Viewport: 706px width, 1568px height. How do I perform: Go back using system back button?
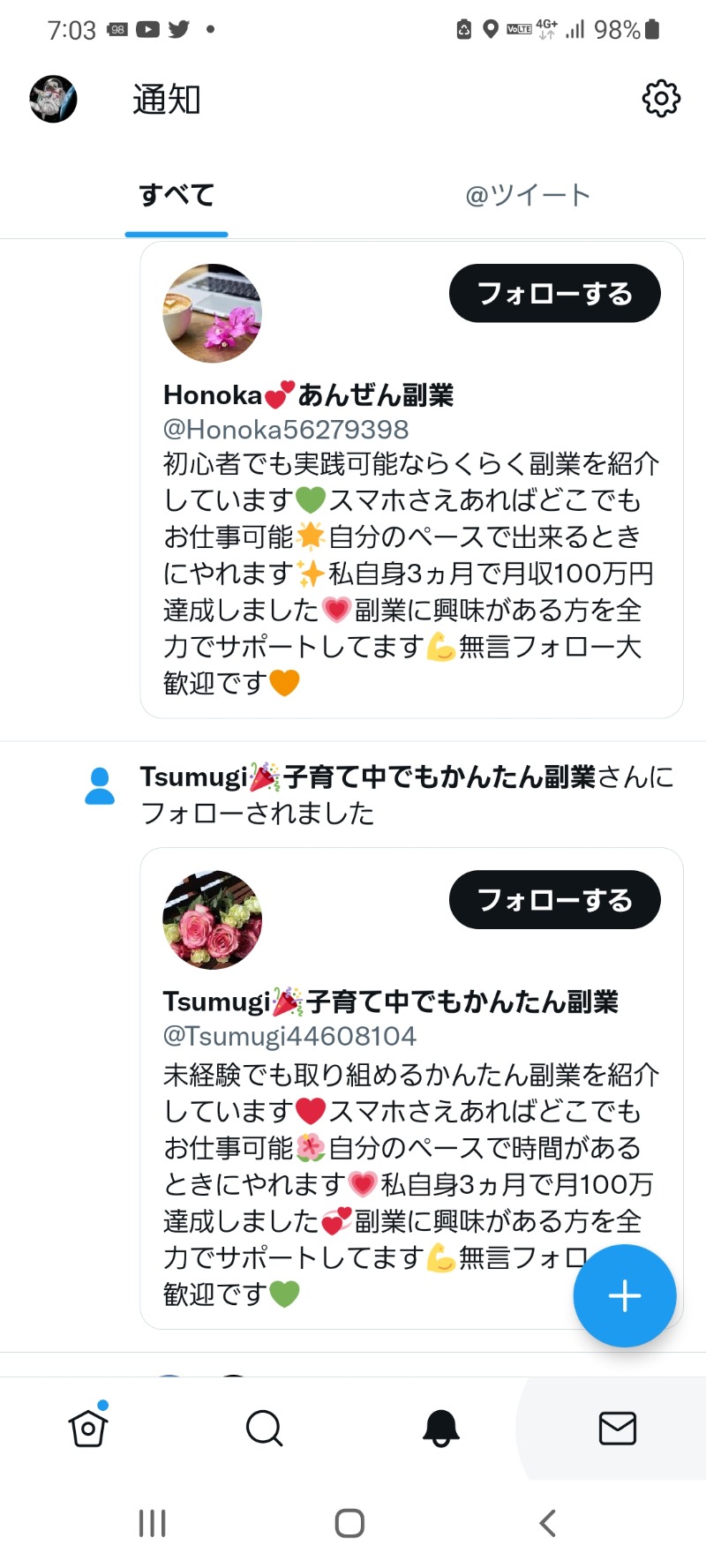(548, 1523)
